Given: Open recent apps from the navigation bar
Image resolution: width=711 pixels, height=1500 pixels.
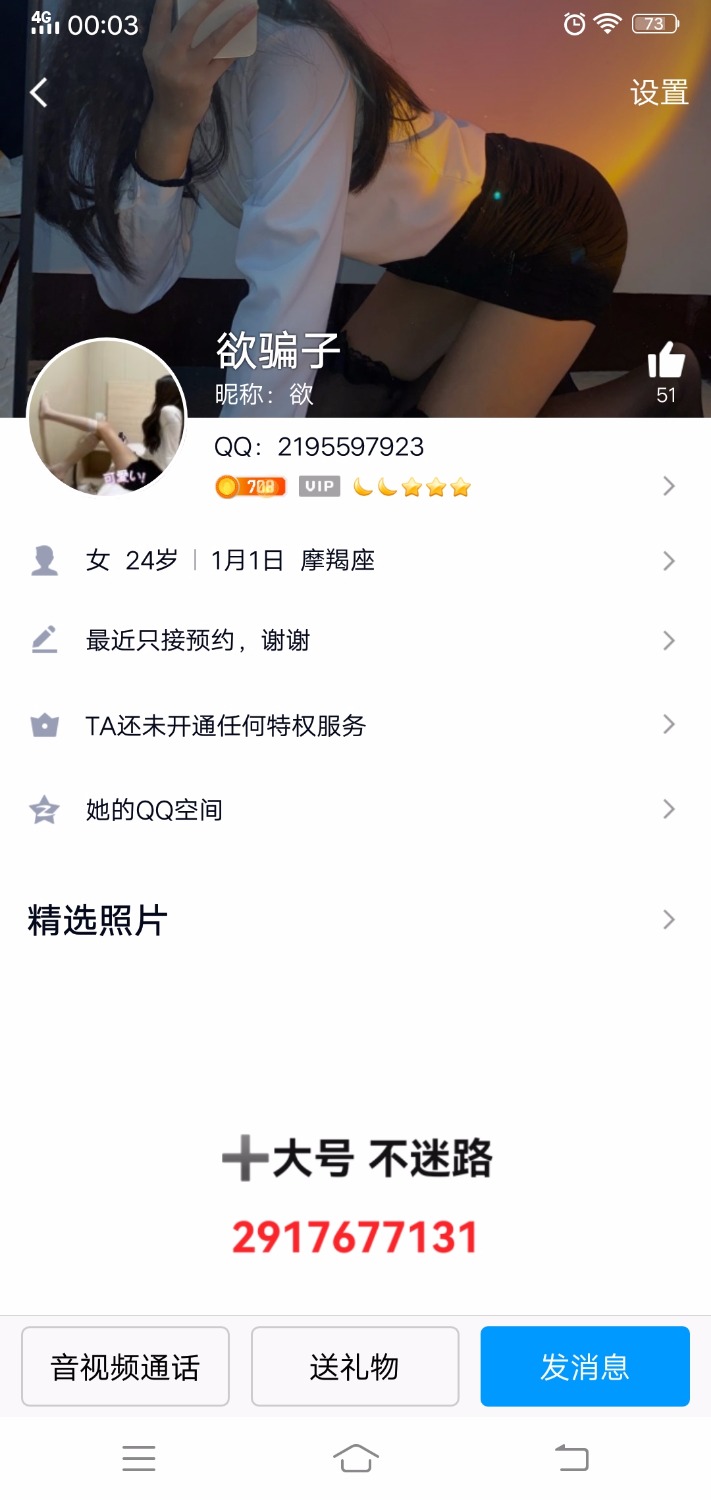Looking at the screenshot, I should pos(139,1459).
